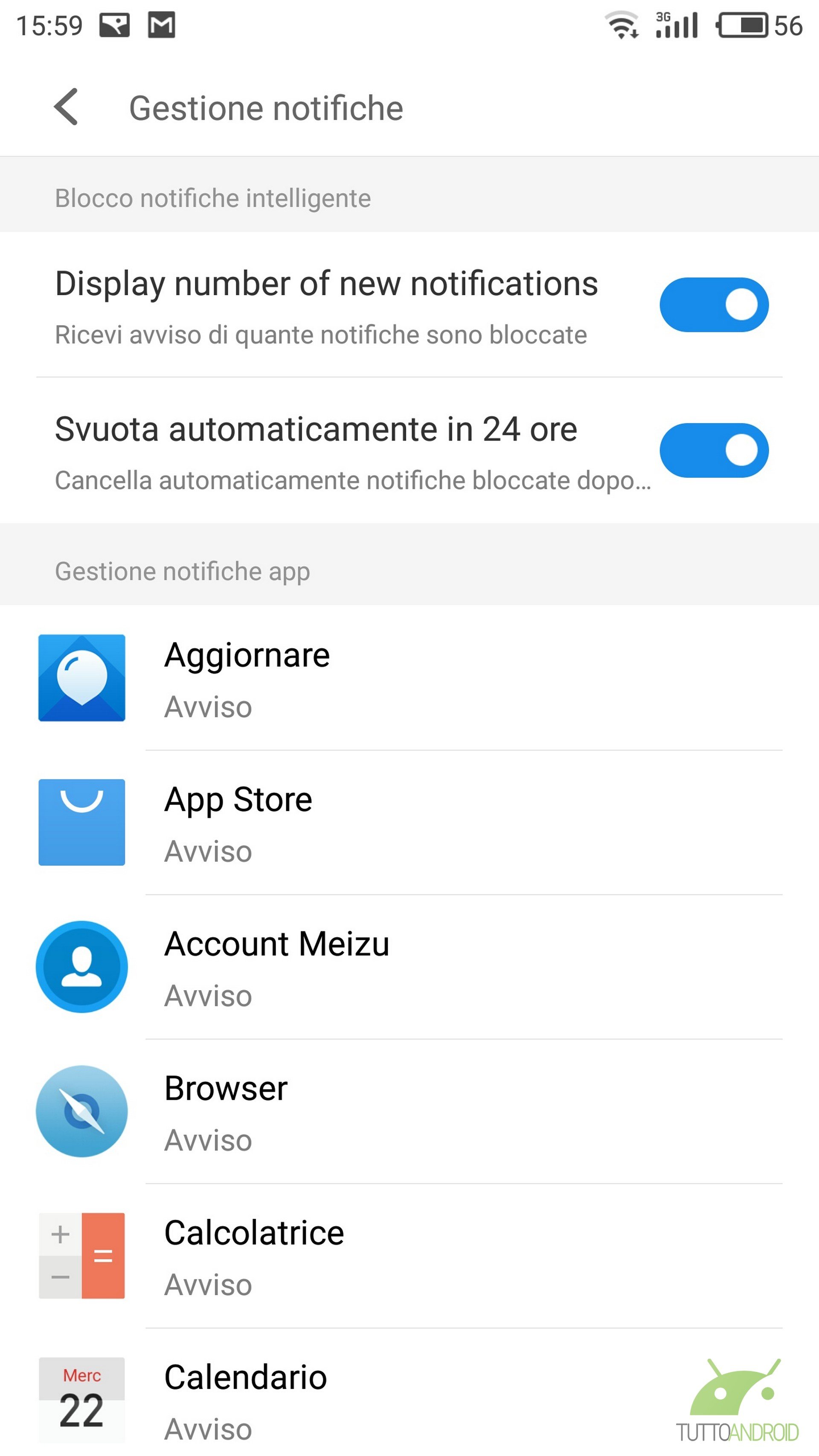Open Browser notification settings

pyautogui.click(x=409, y=1111)
